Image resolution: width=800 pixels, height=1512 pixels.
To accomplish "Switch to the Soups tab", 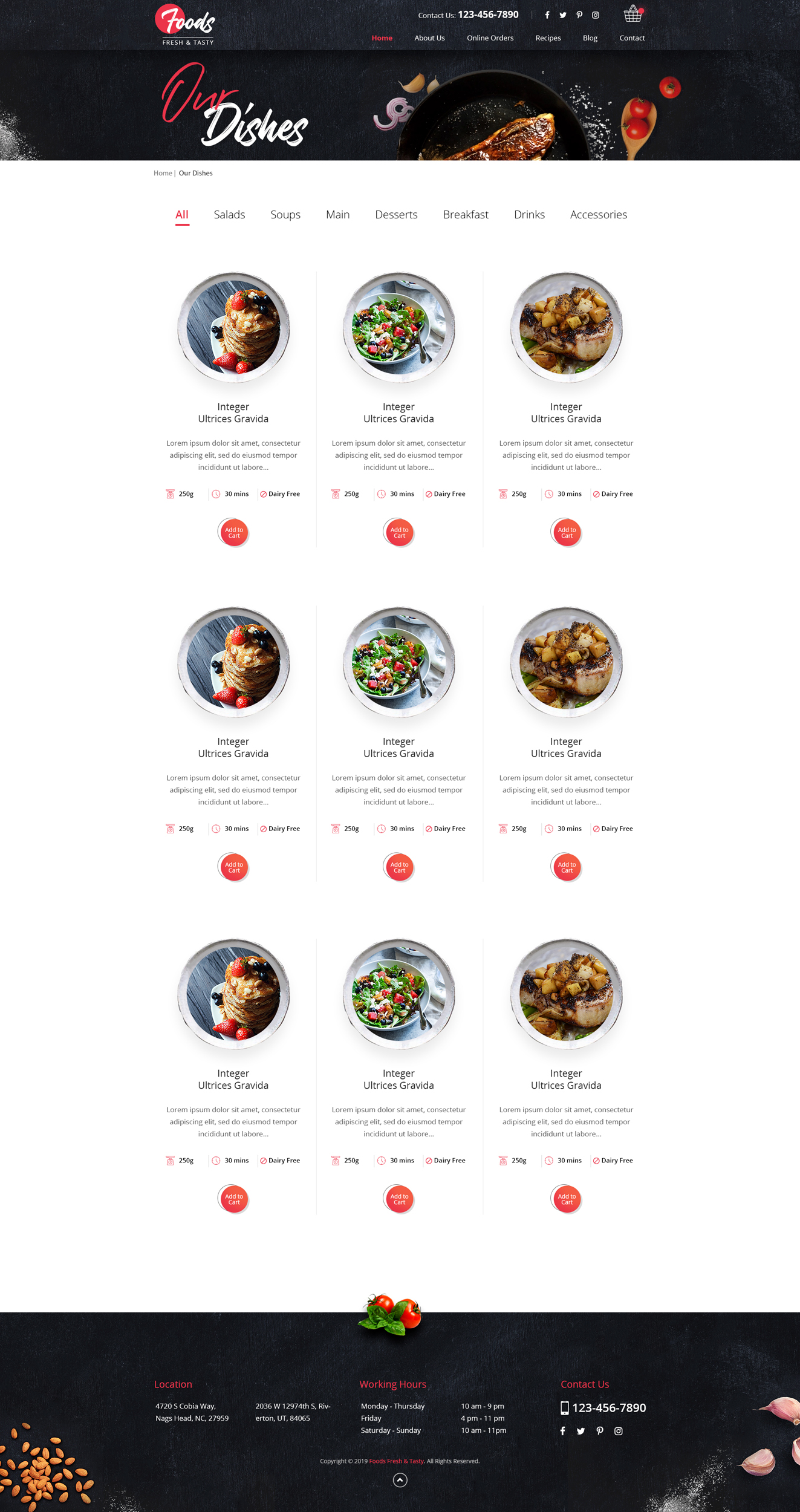I will (x=285, y=215).
